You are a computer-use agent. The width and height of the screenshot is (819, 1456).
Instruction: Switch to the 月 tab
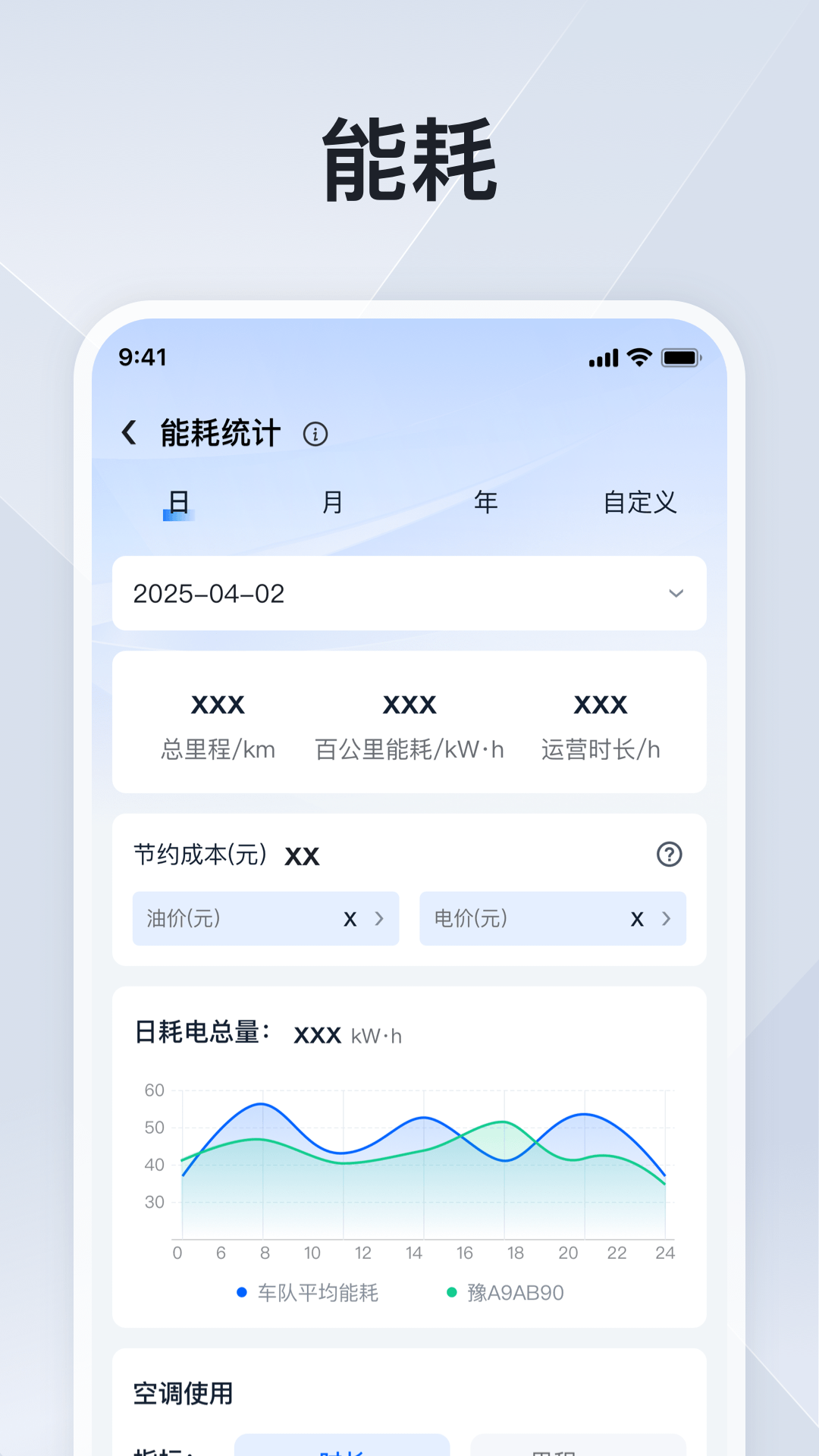(331, 501)
